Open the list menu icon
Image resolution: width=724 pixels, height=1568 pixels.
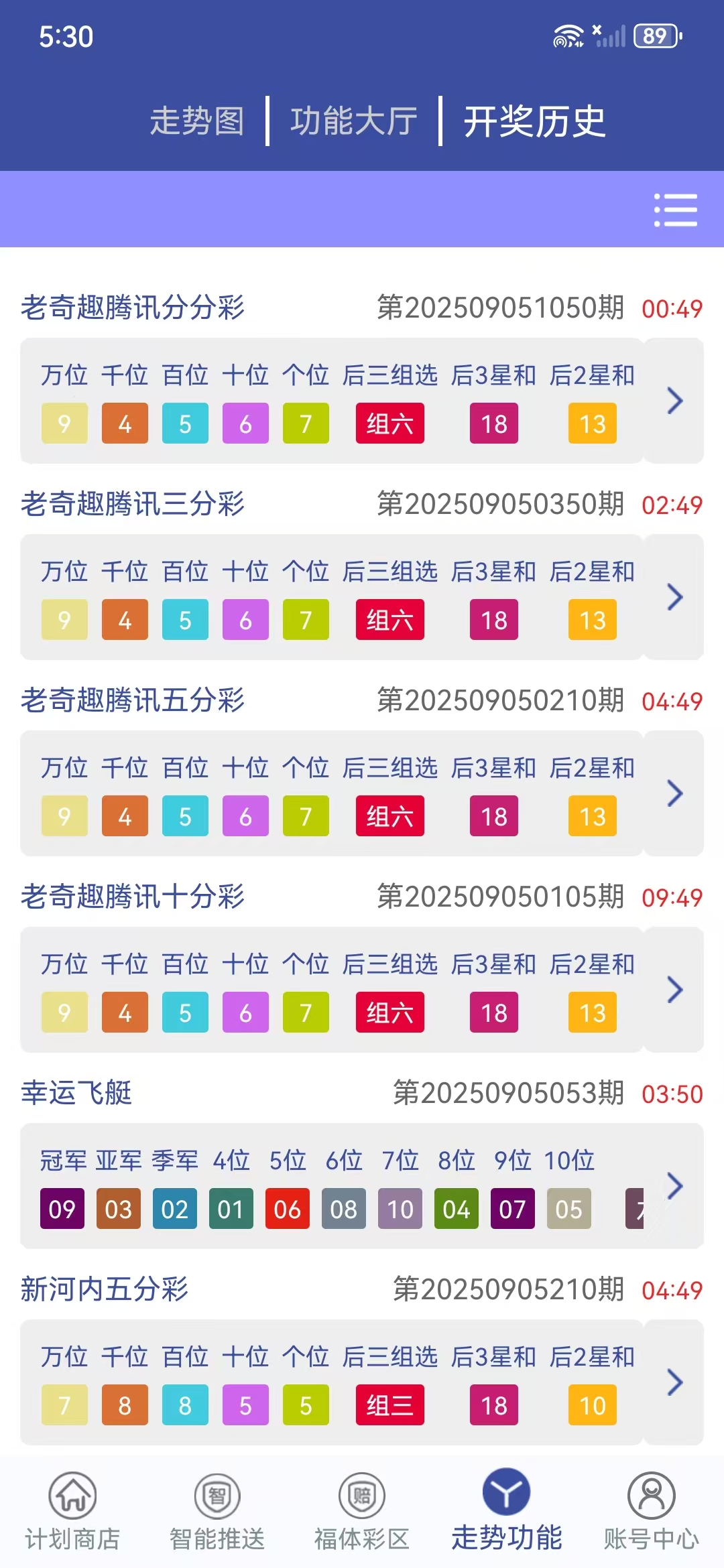coord(675,210)
